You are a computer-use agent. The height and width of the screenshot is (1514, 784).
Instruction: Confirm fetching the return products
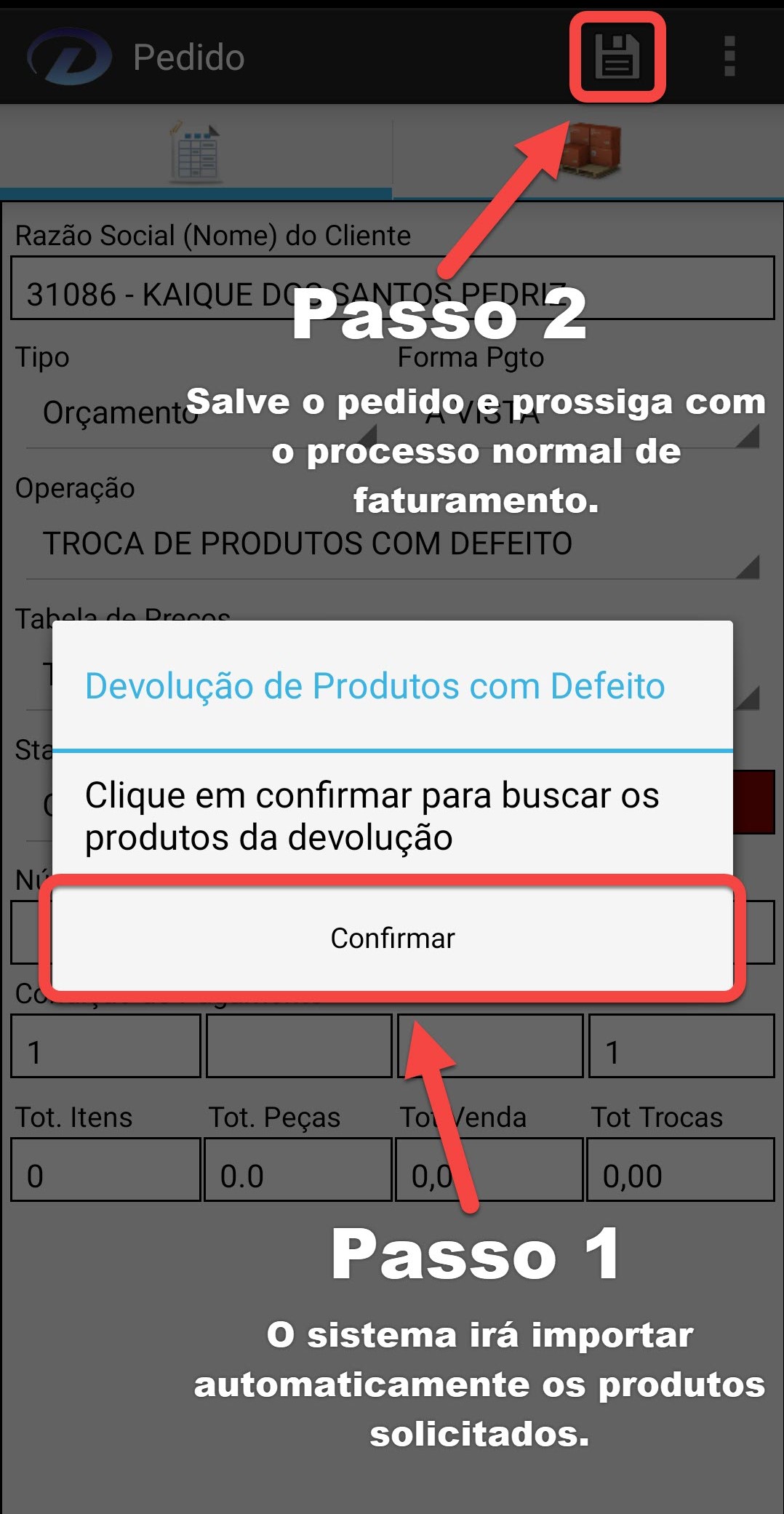click(x=392, y=938)
